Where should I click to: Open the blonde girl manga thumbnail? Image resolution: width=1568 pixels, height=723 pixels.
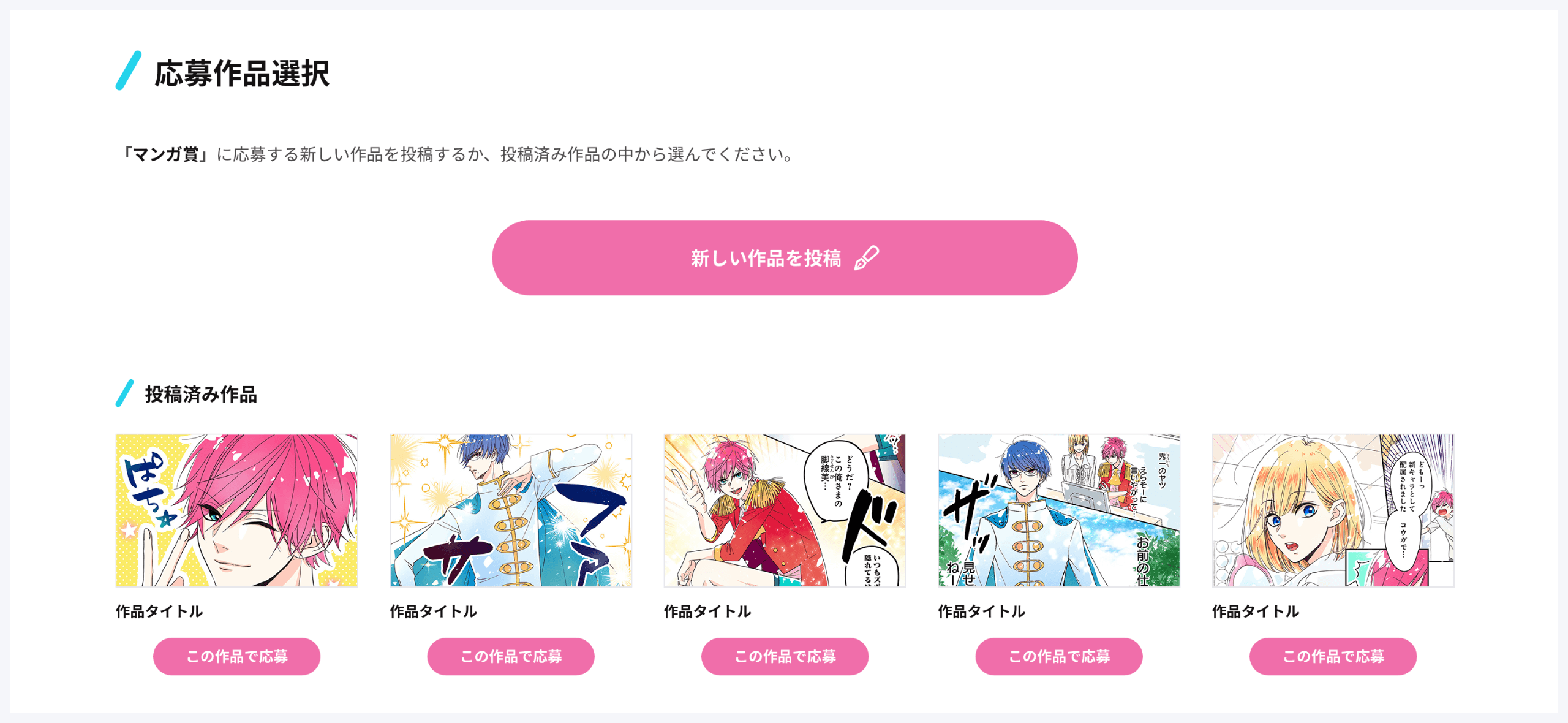[x=1333, y=510]
